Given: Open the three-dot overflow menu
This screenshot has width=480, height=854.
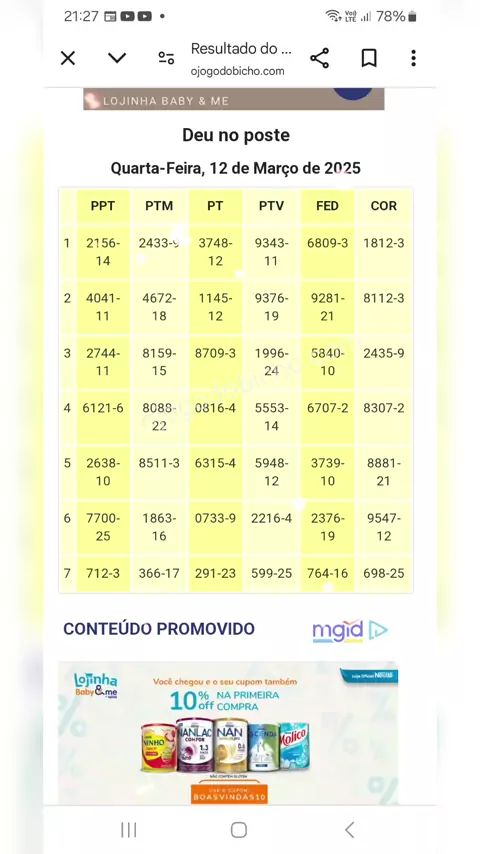Looking at the screenshot, I should click(x=414, y=58).
